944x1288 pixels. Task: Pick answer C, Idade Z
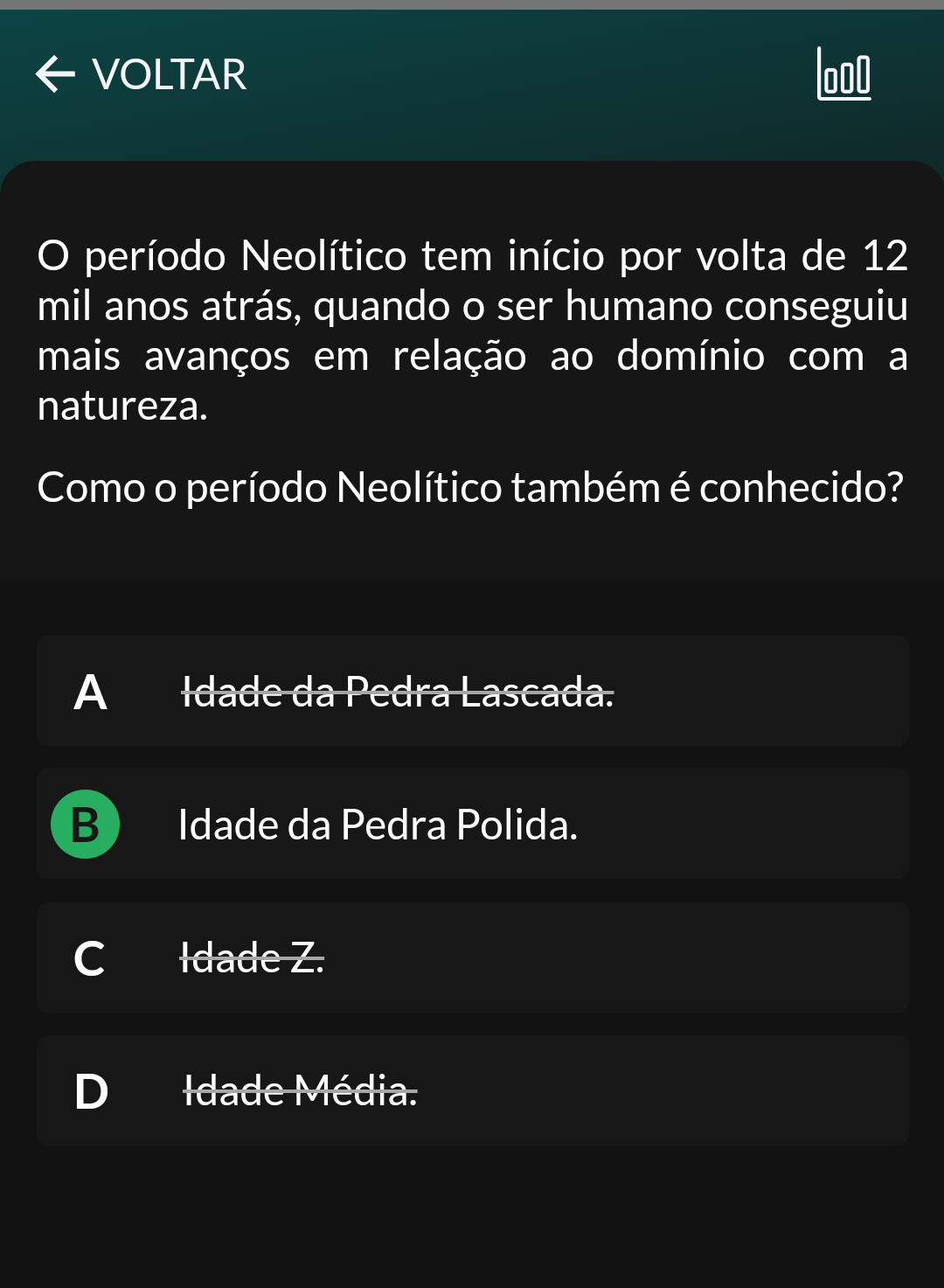[x=472, y=958]
